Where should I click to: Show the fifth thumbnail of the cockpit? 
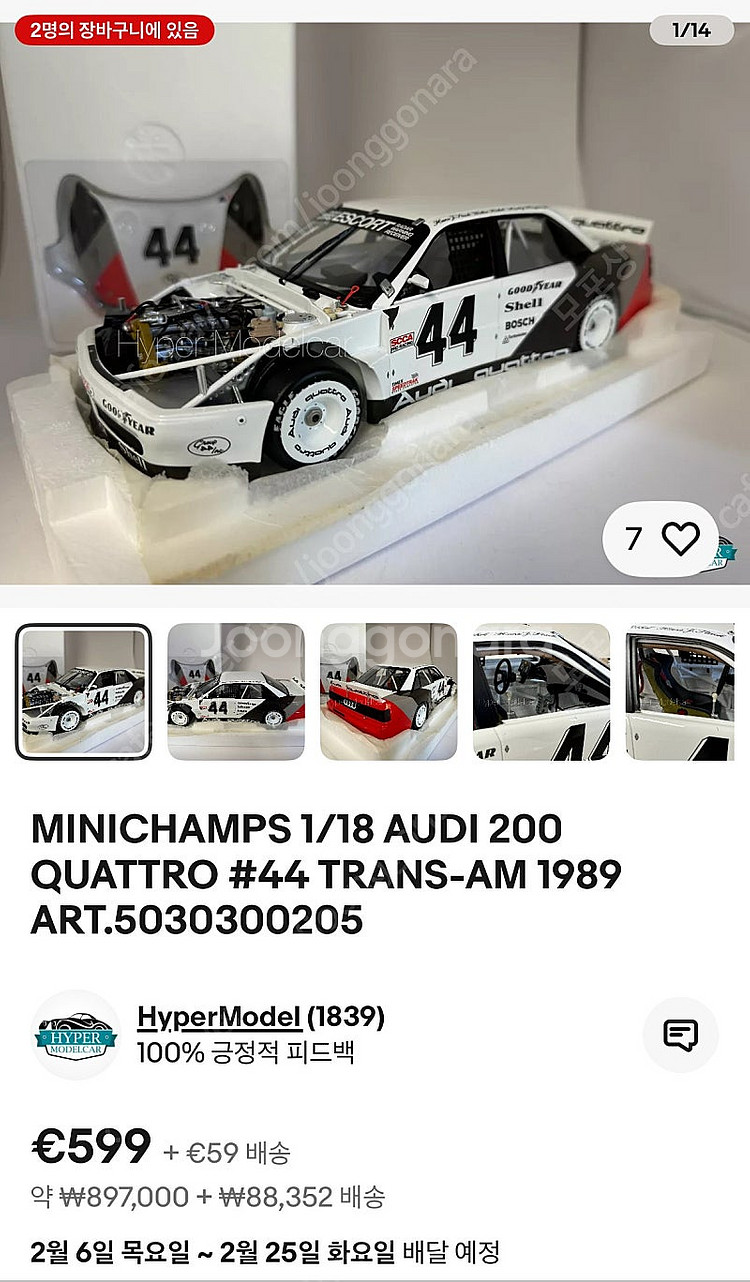pyautogui.click(x=686, y=691)
